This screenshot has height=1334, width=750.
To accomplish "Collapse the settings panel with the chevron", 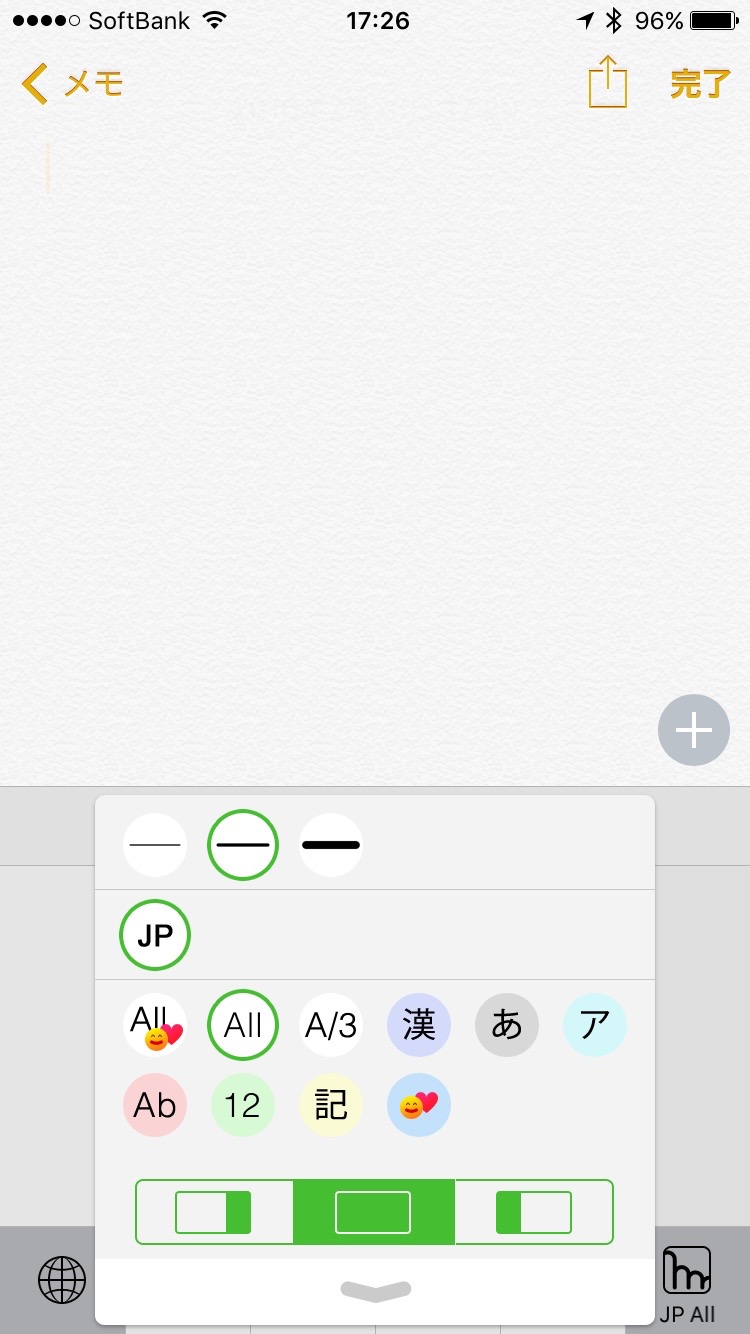I will (x=375, y=1290).
